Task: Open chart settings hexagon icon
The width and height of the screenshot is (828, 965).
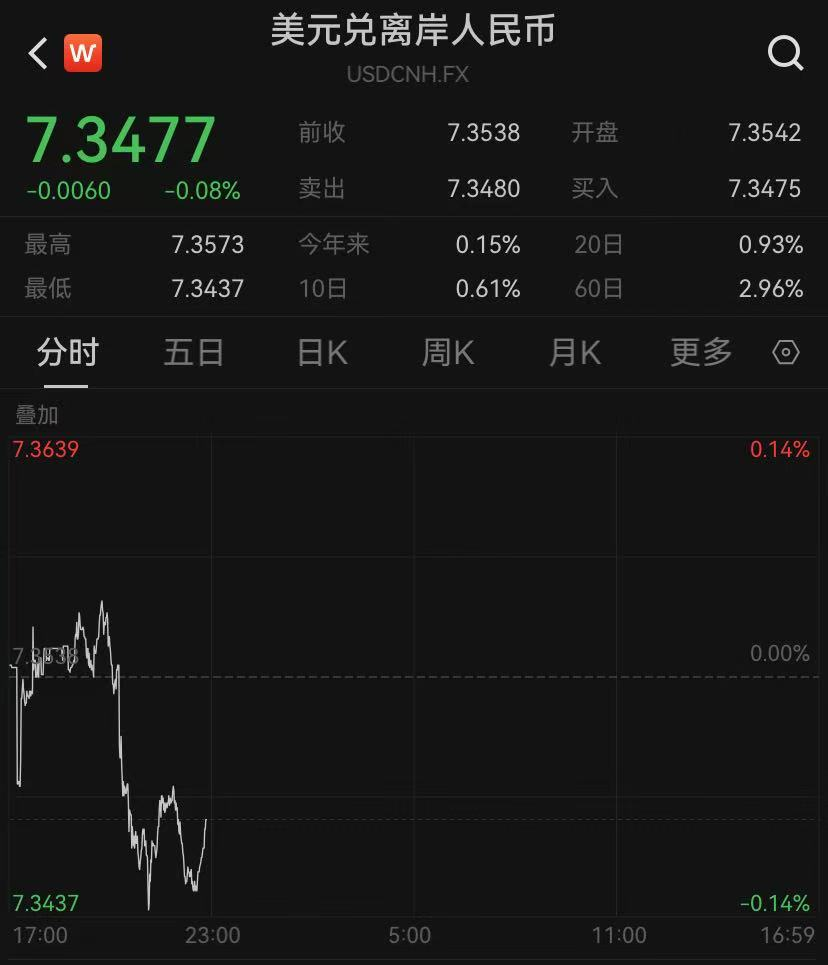Action: (786, 353)
